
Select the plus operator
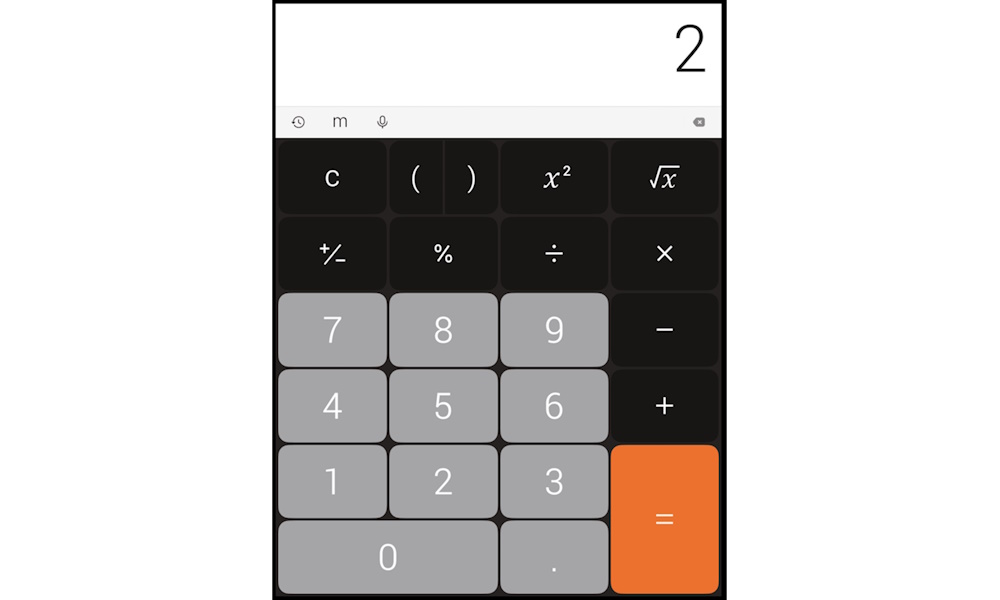point(664,406)
